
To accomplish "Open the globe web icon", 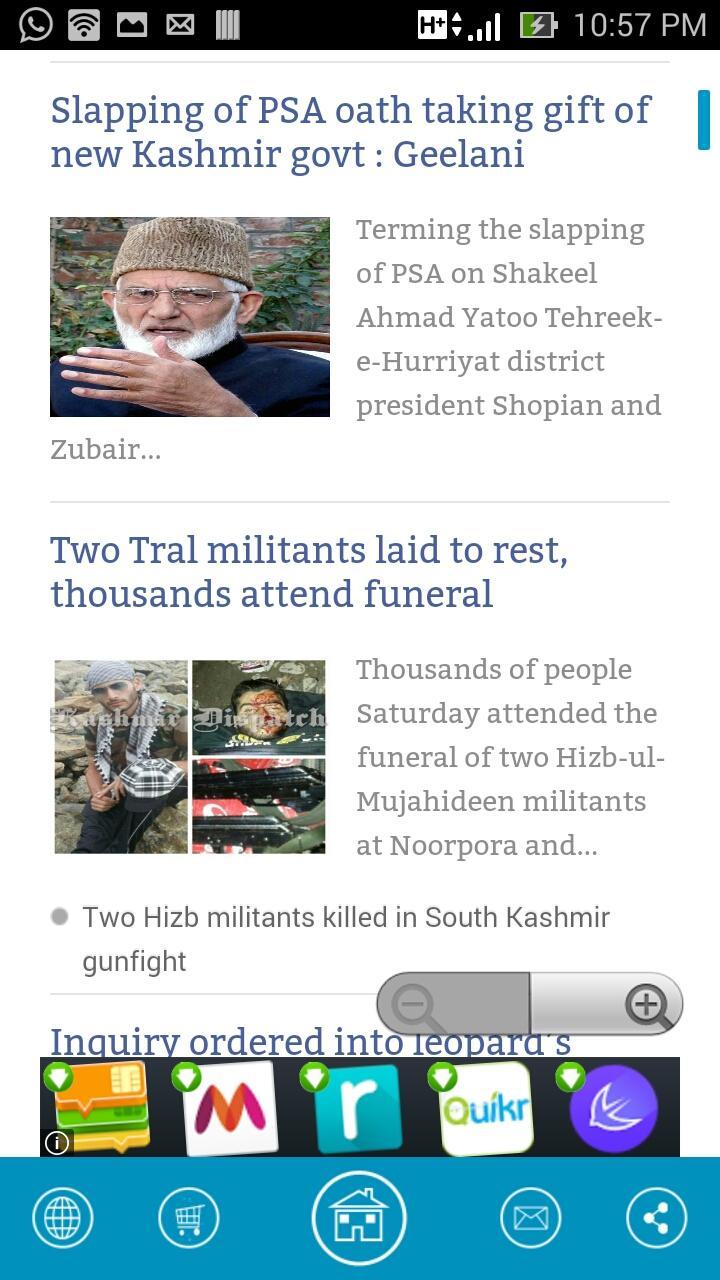I will (62, 1218).
